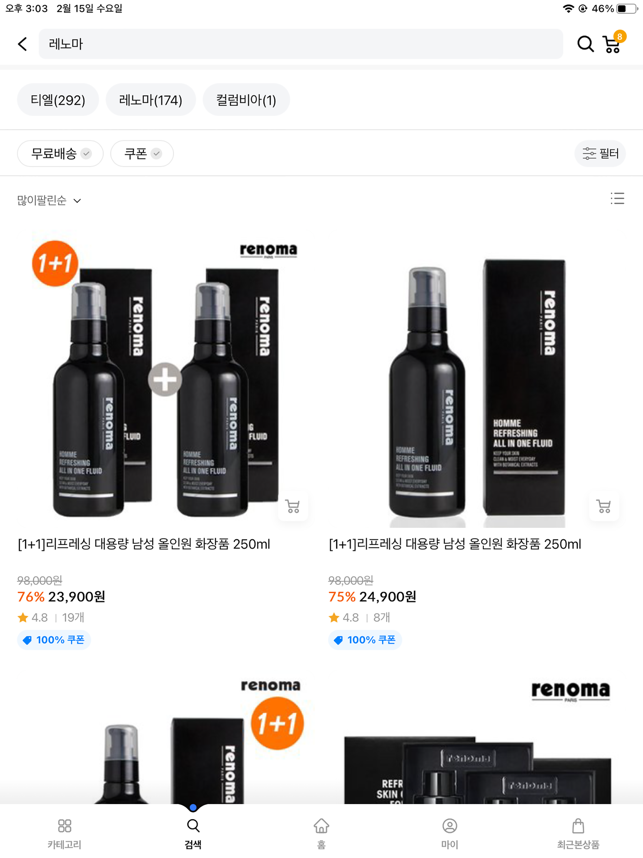Open the shopping cart

point(613,44)
